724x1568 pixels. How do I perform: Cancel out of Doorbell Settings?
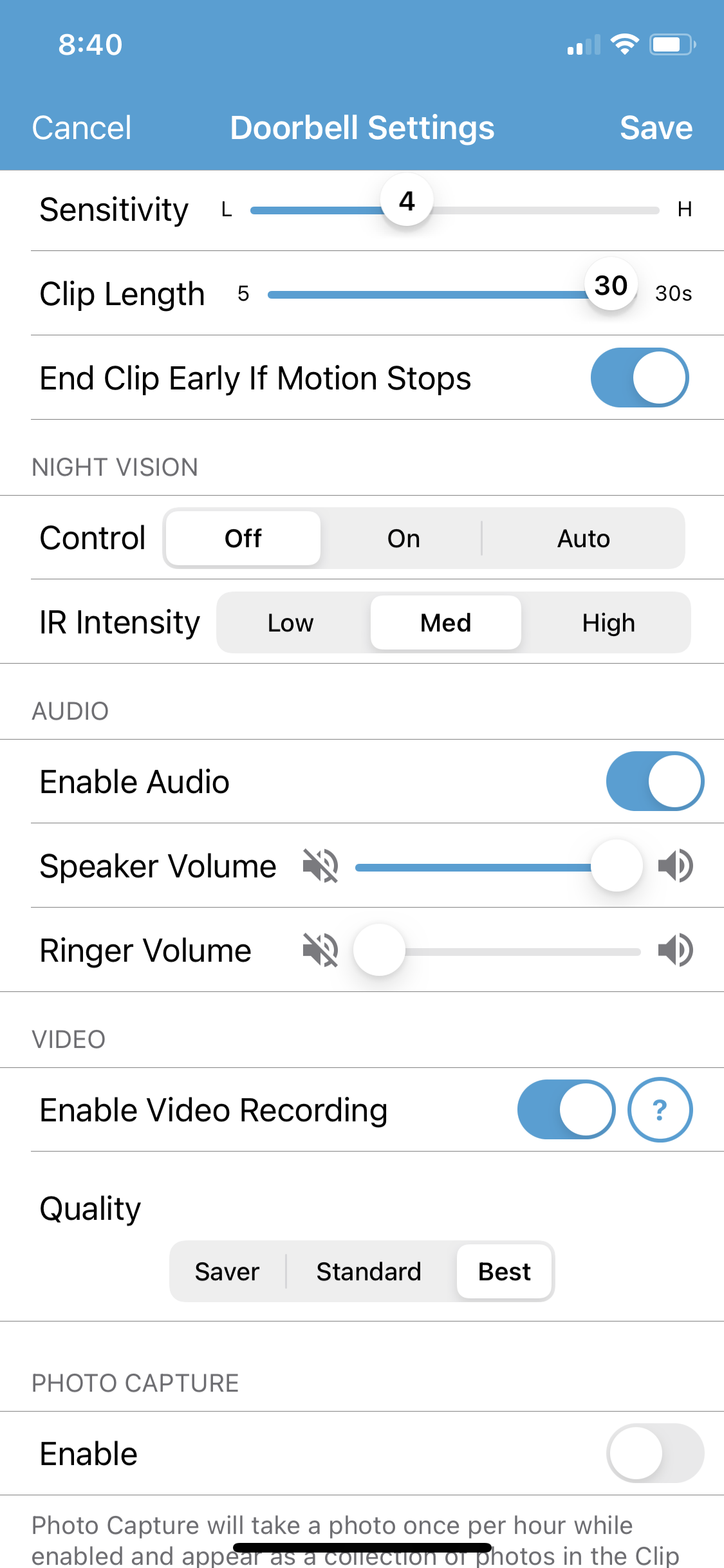pyautogui.click(x=81, y=127)
